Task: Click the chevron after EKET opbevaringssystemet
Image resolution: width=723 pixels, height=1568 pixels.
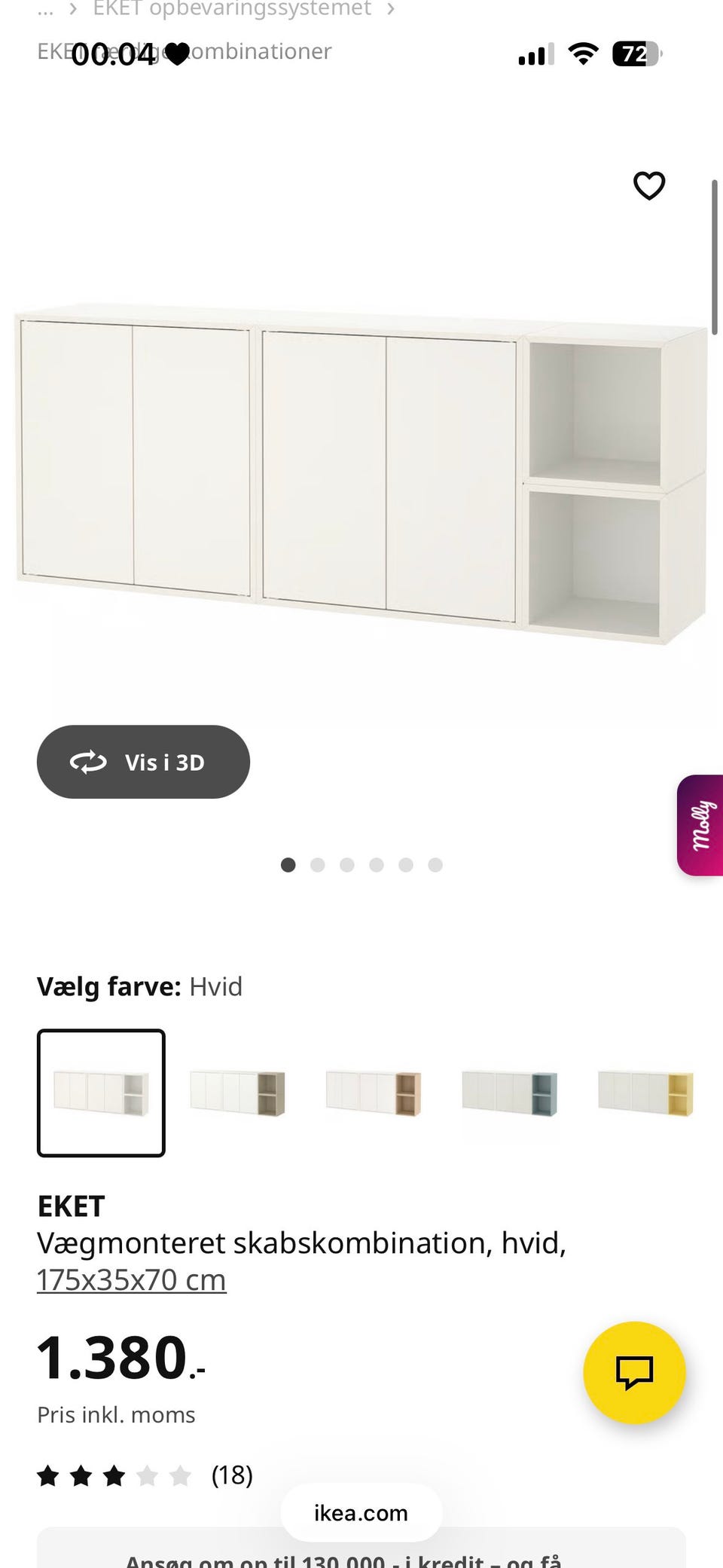Action: click(391, 9)
